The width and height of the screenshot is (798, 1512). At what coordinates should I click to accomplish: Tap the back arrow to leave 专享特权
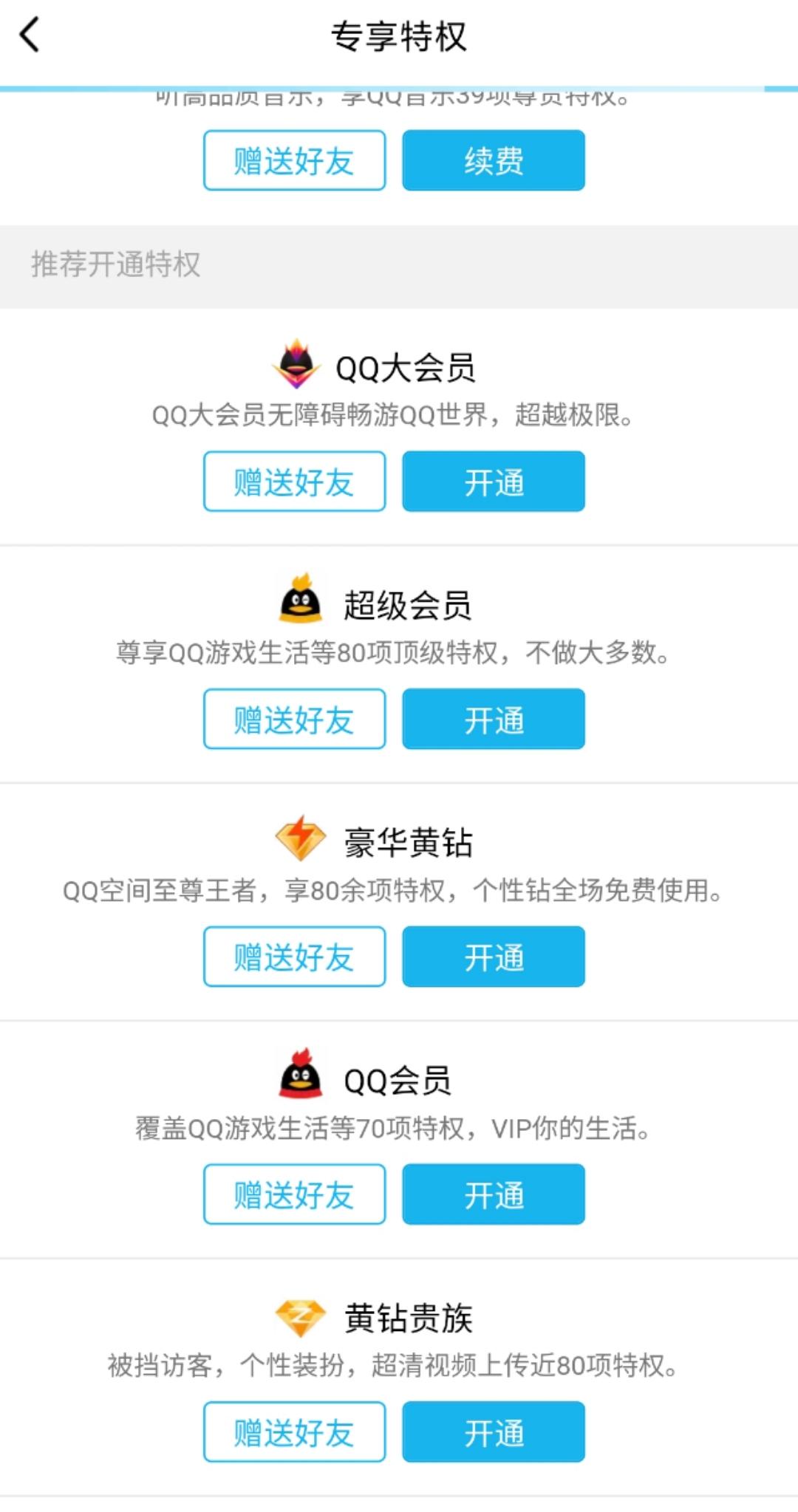click(x=30, y=33)
